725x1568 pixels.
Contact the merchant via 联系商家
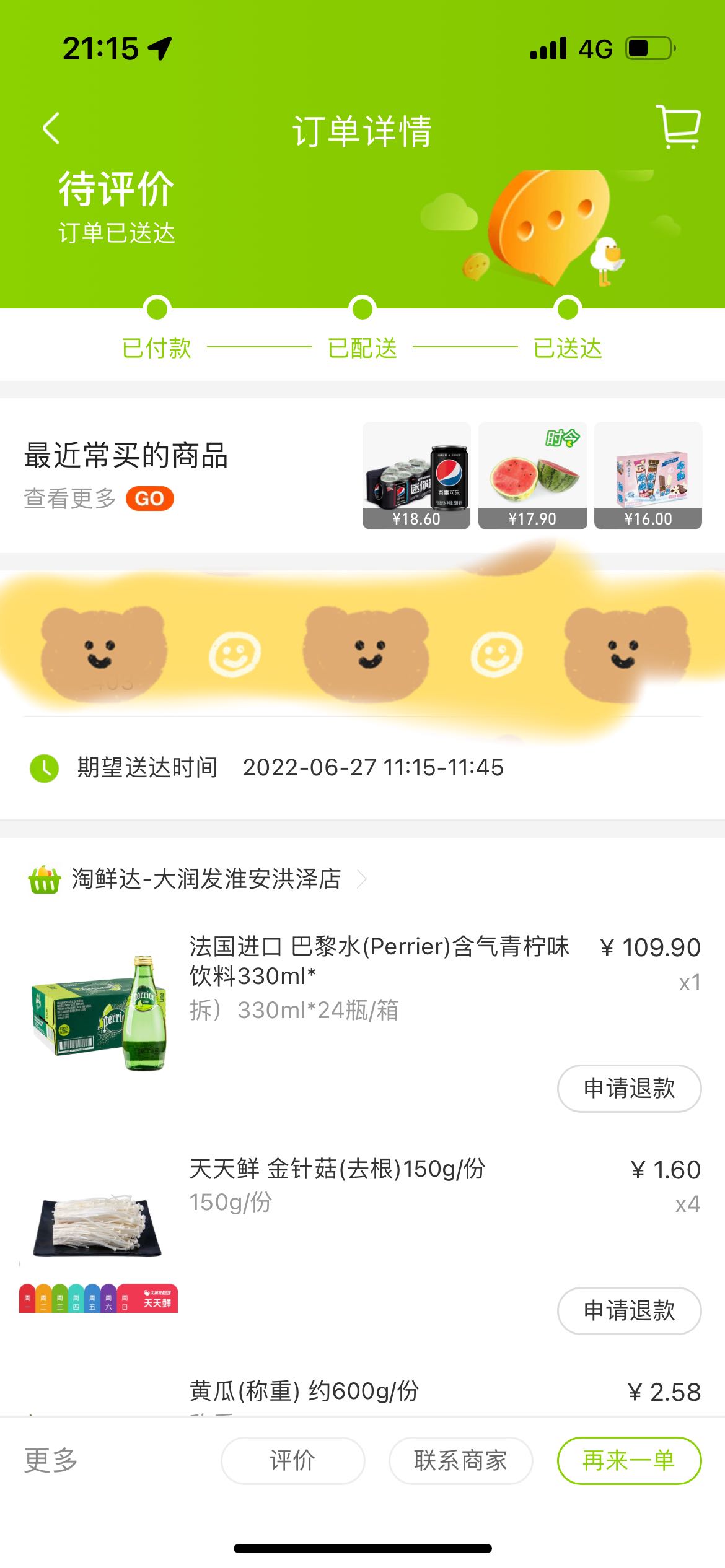coord(460,1460)
